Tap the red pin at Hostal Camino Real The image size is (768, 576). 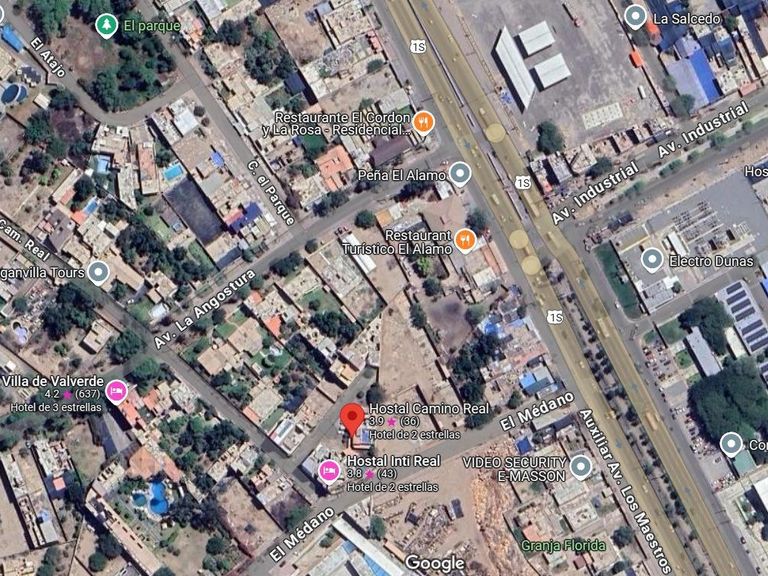352,419
